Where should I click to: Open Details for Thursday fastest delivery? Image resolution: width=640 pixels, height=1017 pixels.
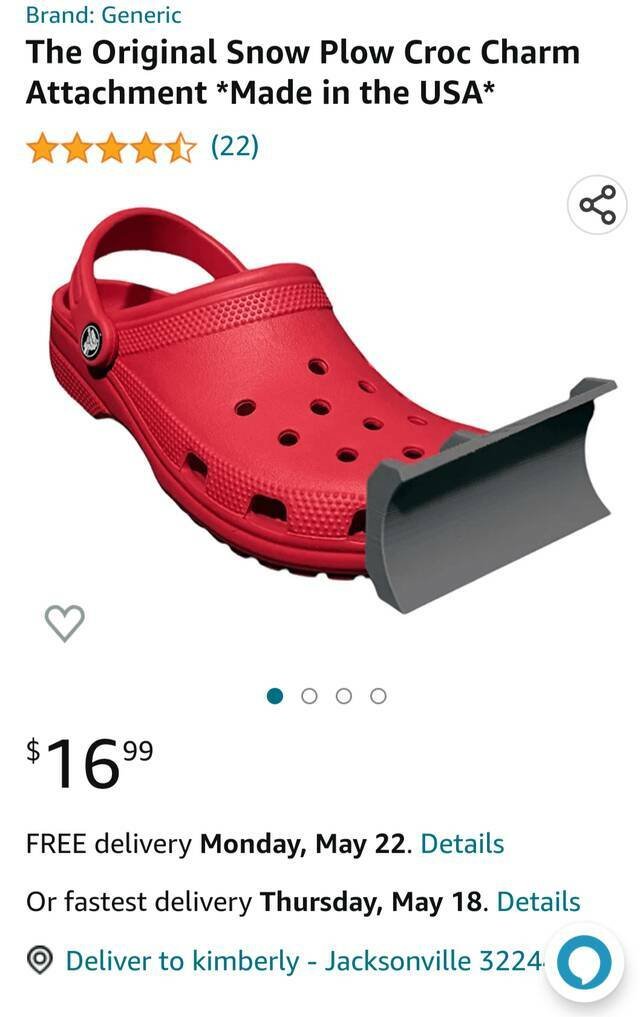click(x=538, y=902)
